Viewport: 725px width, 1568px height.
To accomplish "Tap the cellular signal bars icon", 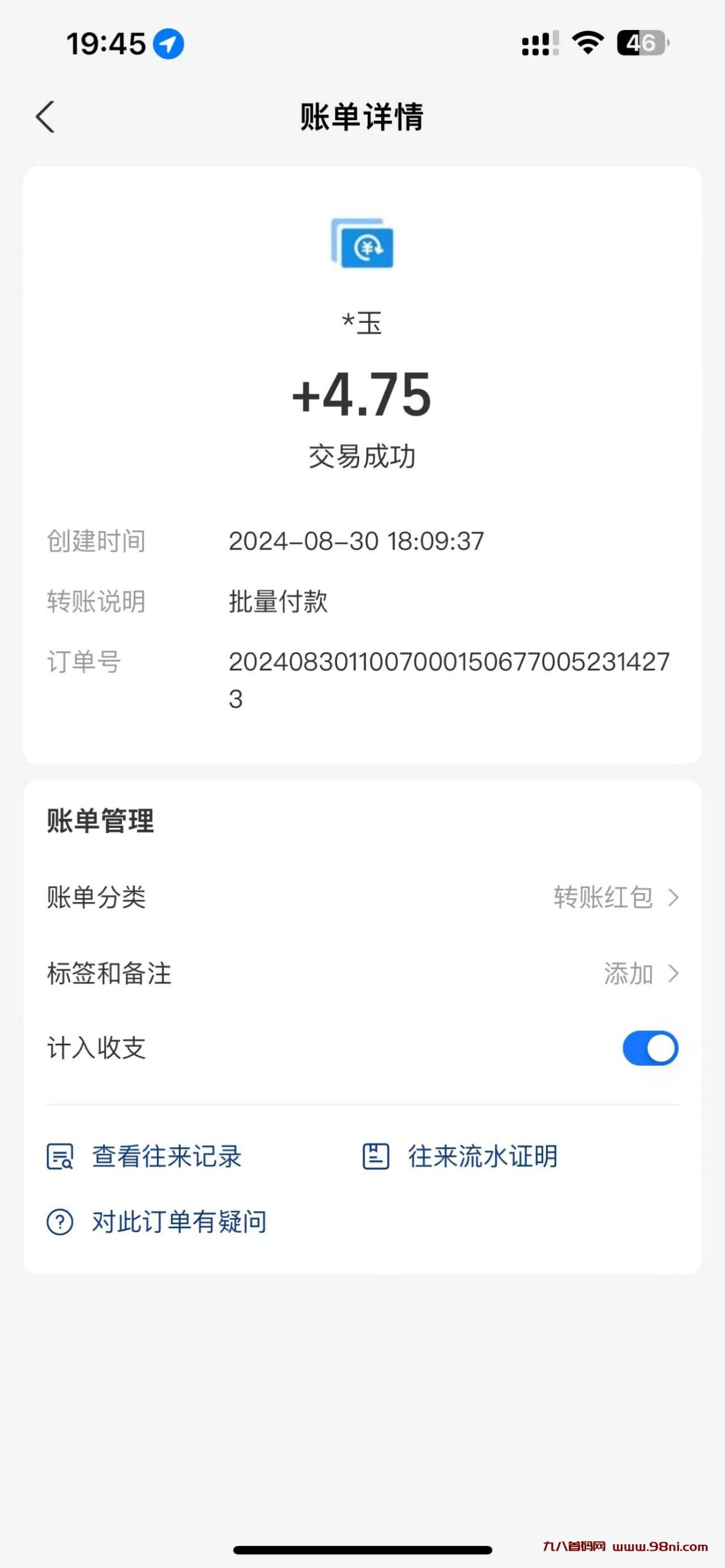I will 536,43.
